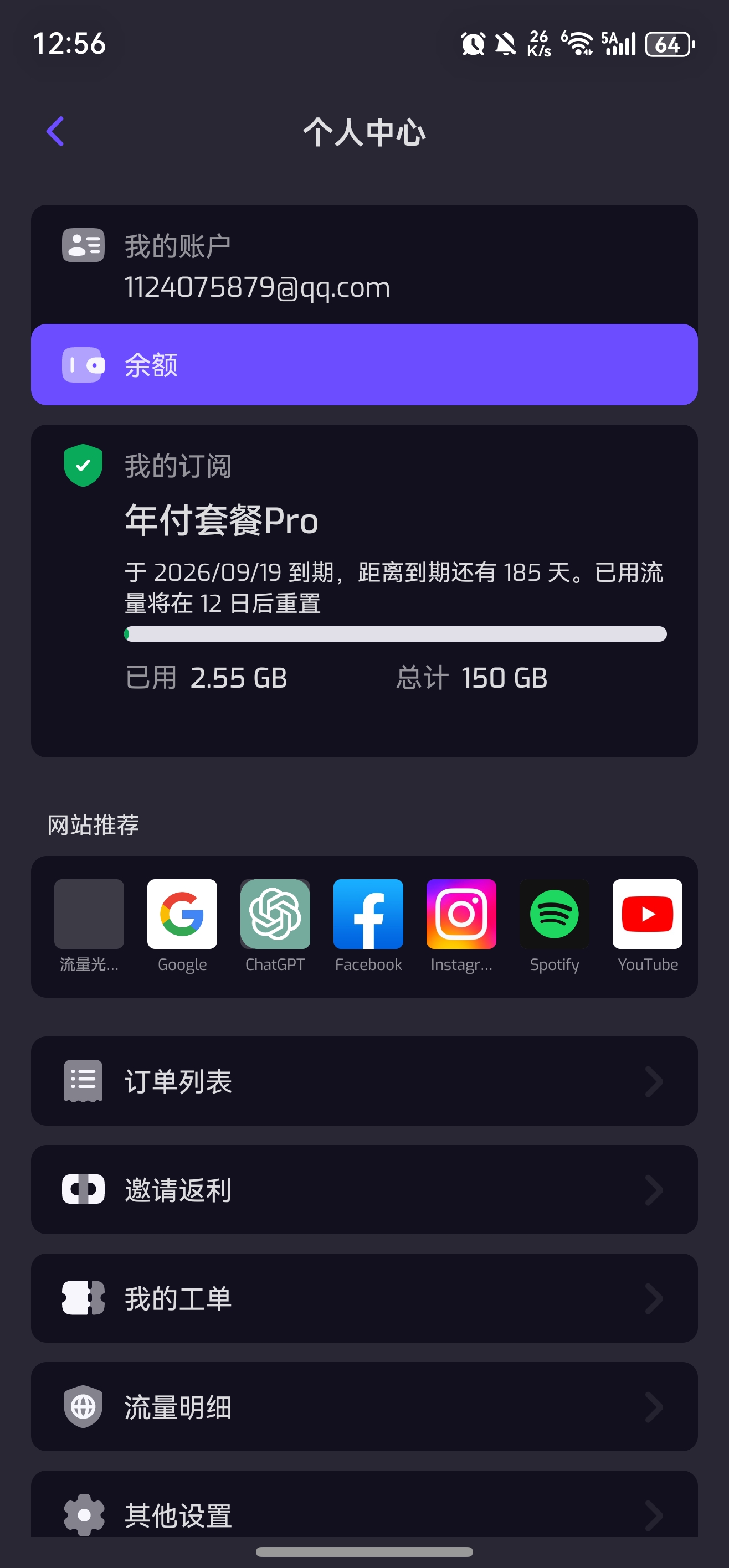
Task: Open YouTube from the website row
Action: 647,914
